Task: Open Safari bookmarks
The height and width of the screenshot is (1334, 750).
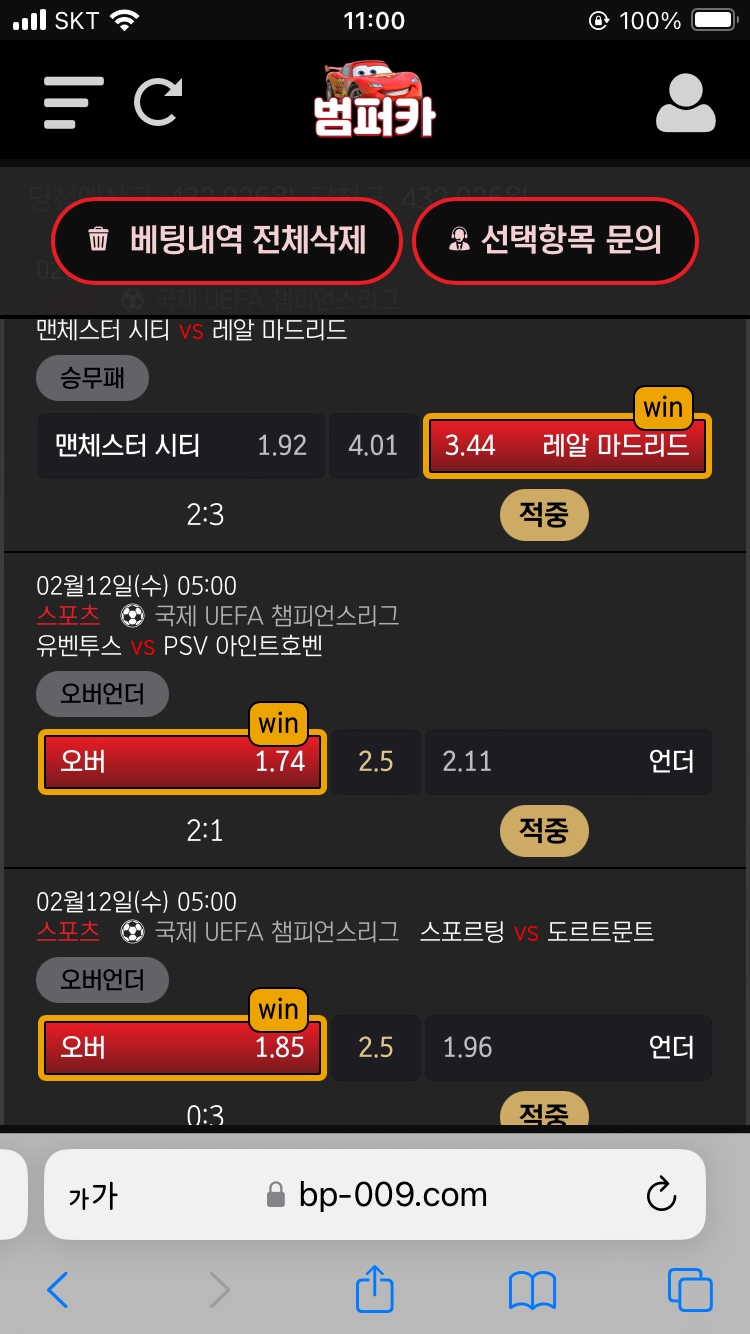Action: [x=532, y=1290]
